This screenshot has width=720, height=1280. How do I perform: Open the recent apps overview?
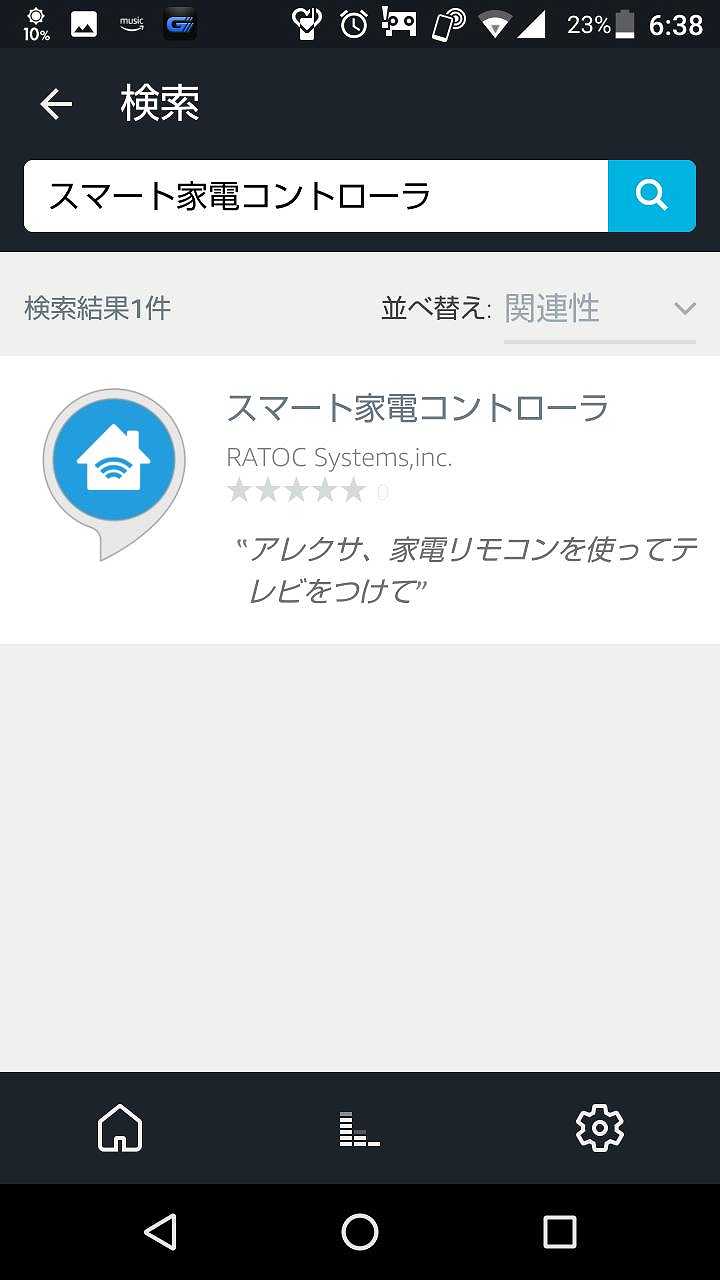(x=559, y=1232)
